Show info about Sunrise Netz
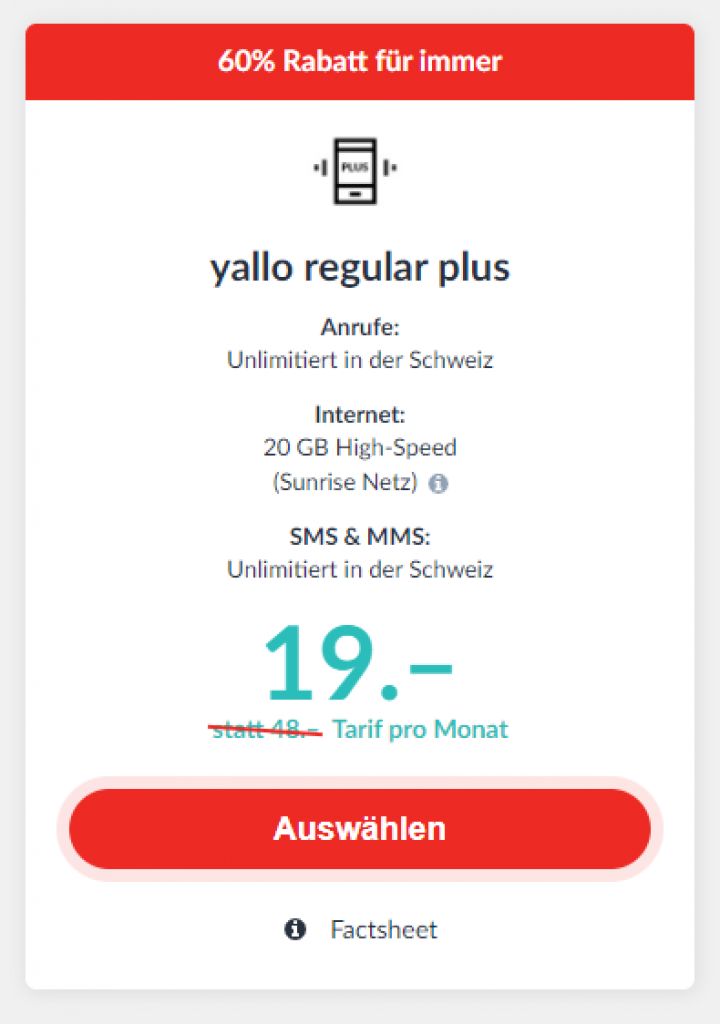 pos(438,483)
